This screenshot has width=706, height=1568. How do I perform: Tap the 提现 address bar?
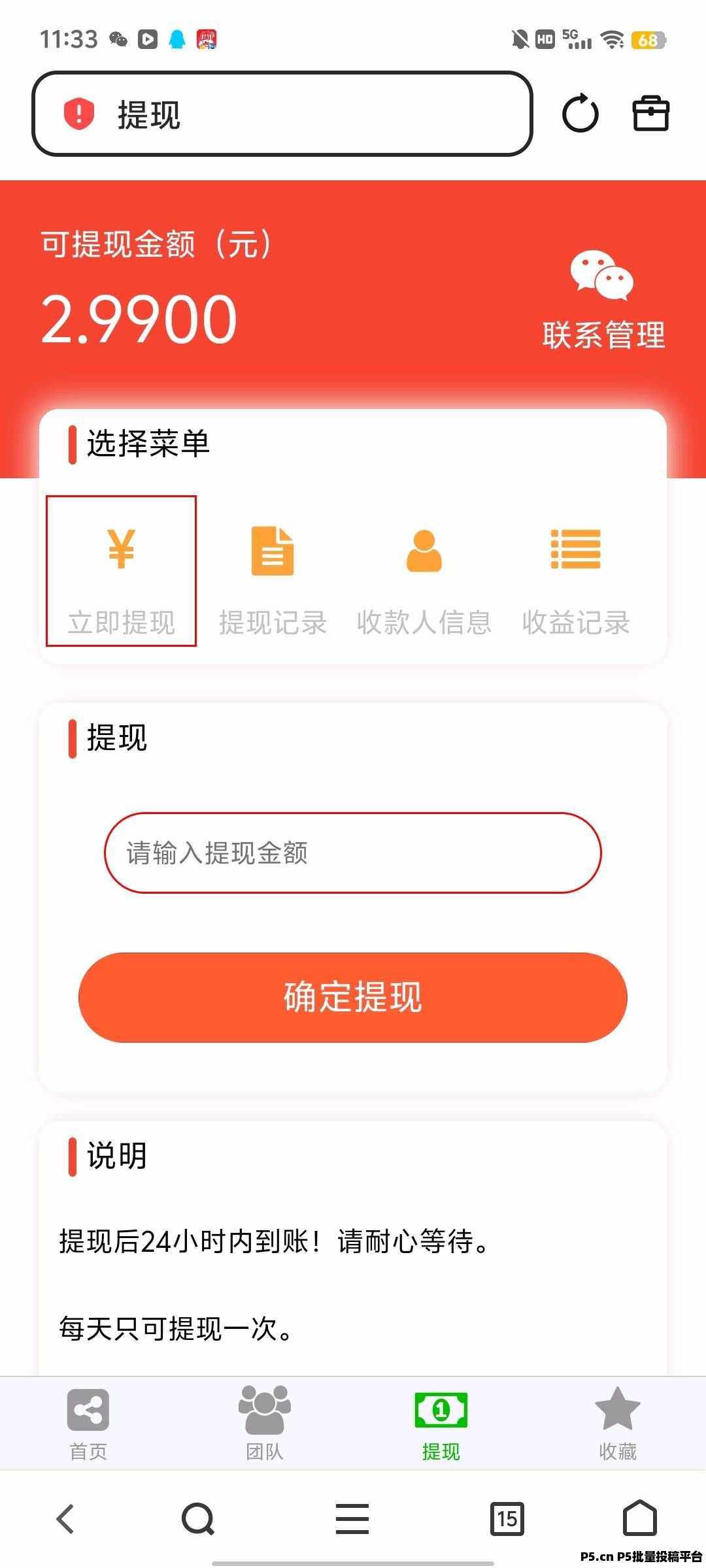[x=282, y=114]
